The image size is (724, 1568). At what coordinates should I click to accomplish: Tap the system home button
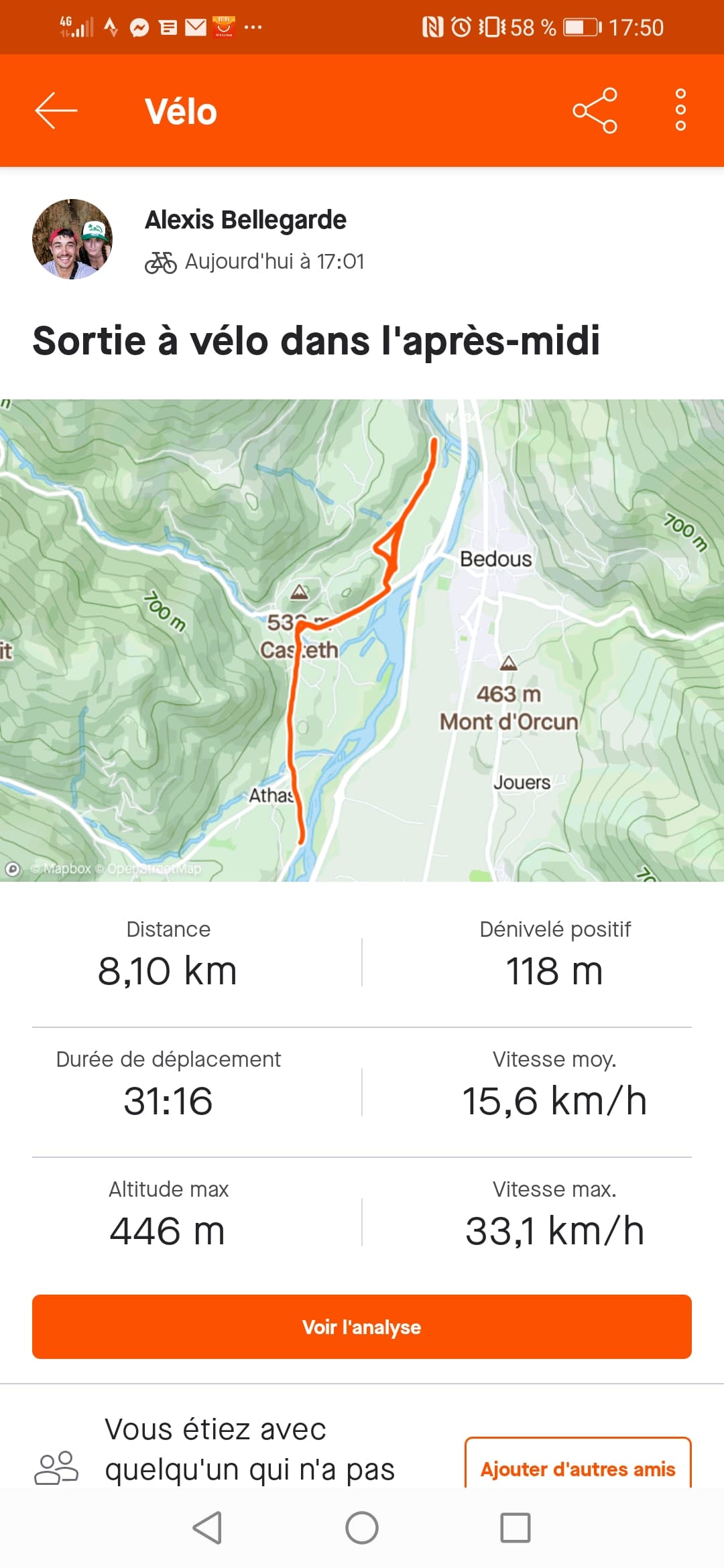click(x=362, y=1528)
